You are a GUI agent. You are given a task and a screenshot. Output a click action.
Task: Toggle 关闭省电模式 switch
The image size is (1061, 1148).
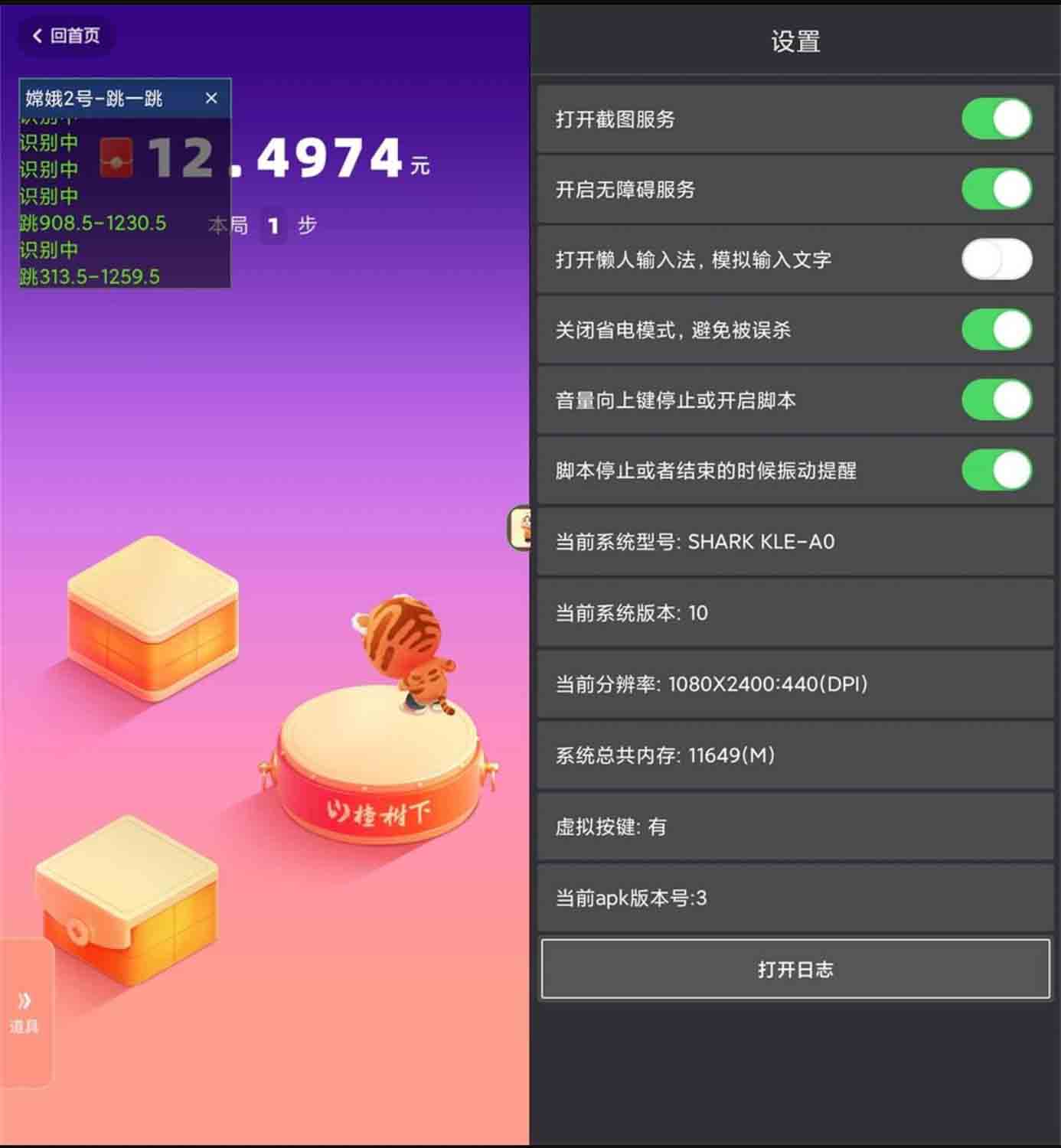996,330
